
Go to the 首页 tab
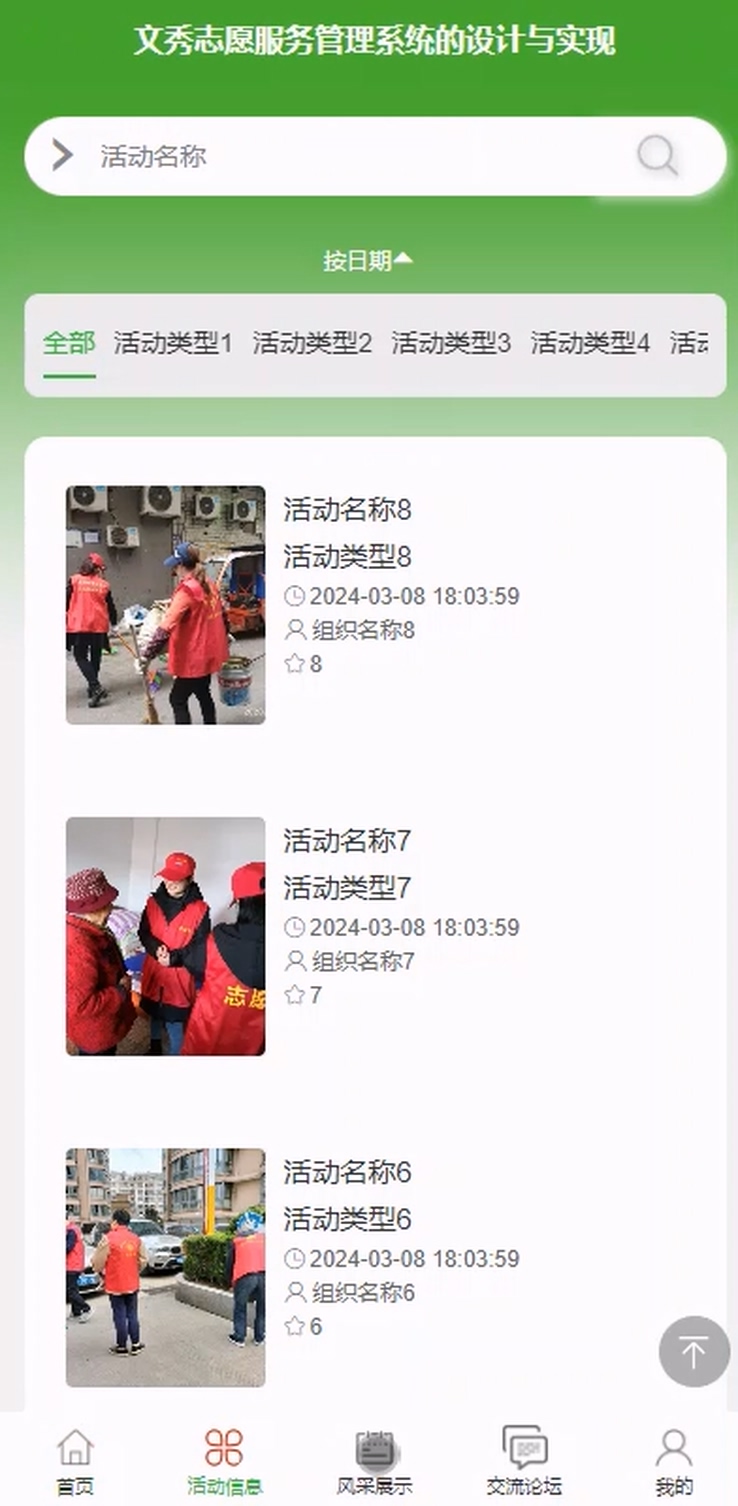75,1460
